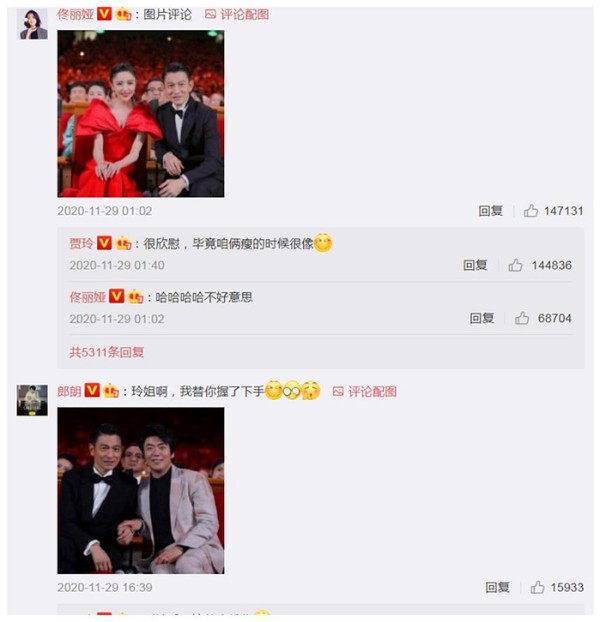Reply to the 哈哈哈哈不好意思 comment
Image resolution: width=600 pixels, height=622 pixels.
[x=482, y=318]
